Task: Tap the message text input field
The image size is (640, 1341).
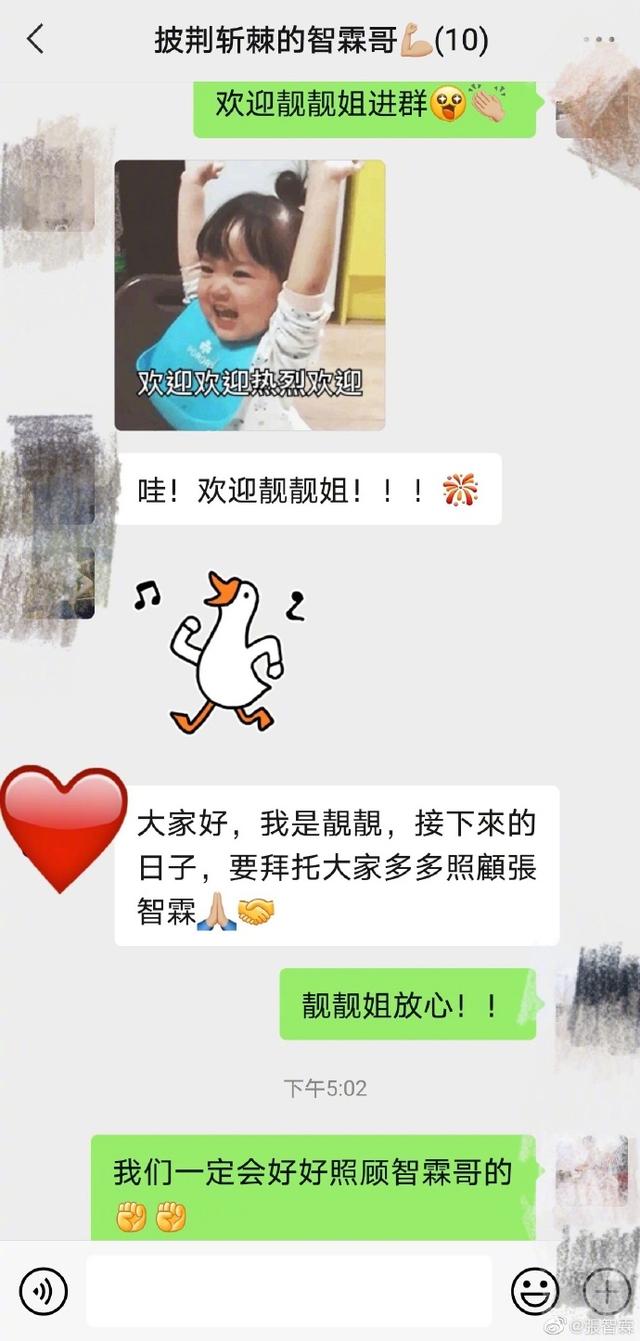Action: point(289,1290)
